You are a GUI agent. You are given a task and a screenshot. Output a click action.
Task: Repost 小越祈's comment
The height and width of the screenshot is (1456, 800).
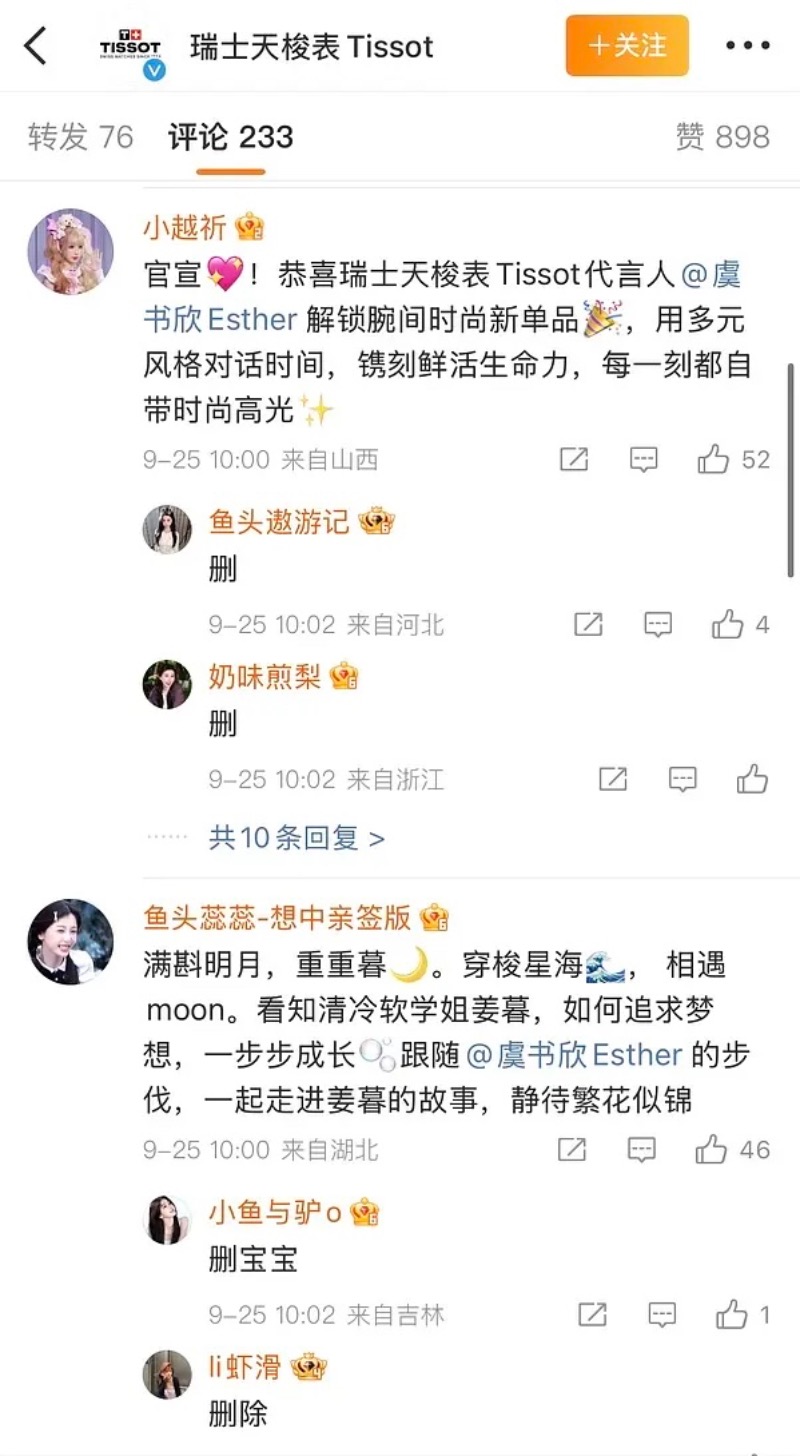tap(574, 459)
